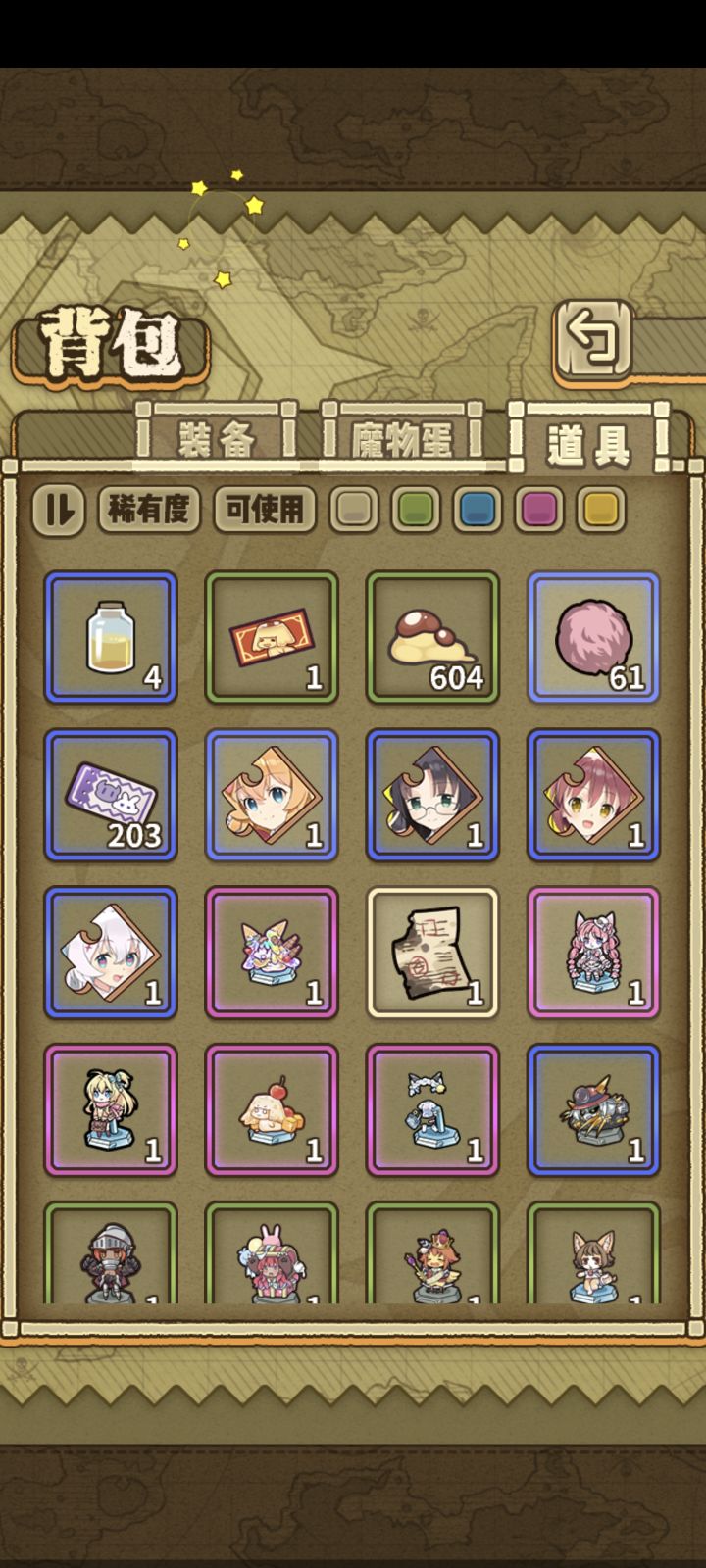Select the pink fluff ball item
The width and height of the screenshot is (706, 1568).
(593, 637)
